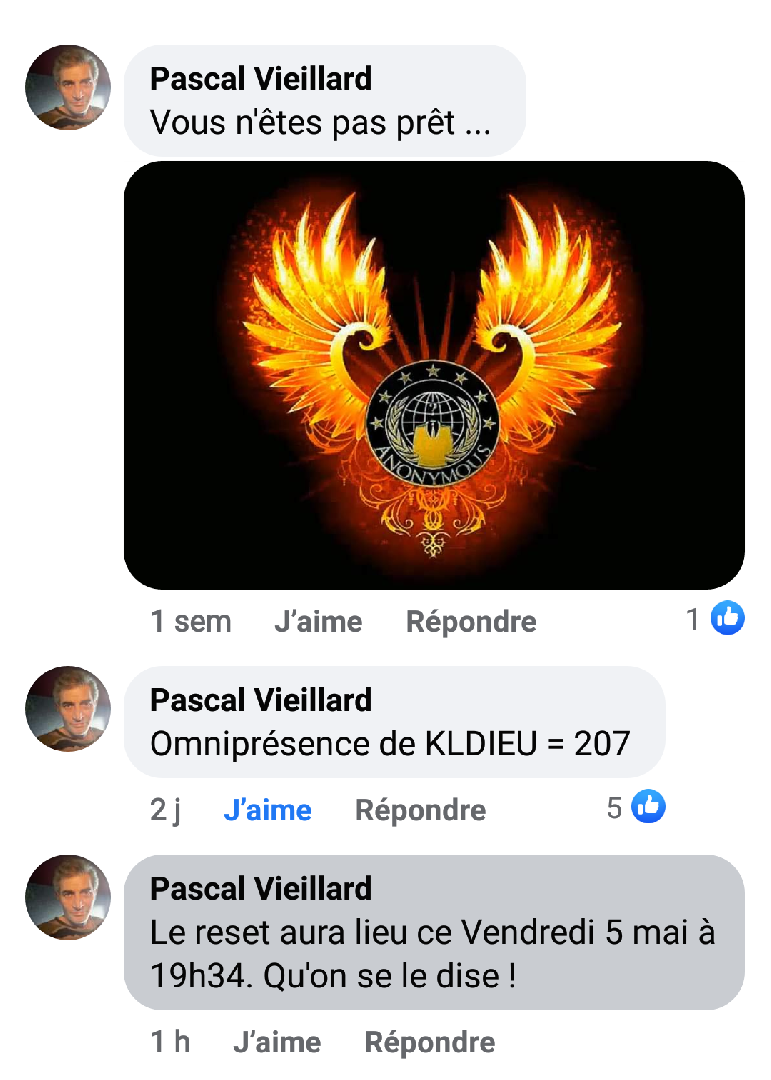Like the "Vous n'êtes pas prêt" comment
The width and height of the screenshot is (771, 1080).
coord(317,621)
